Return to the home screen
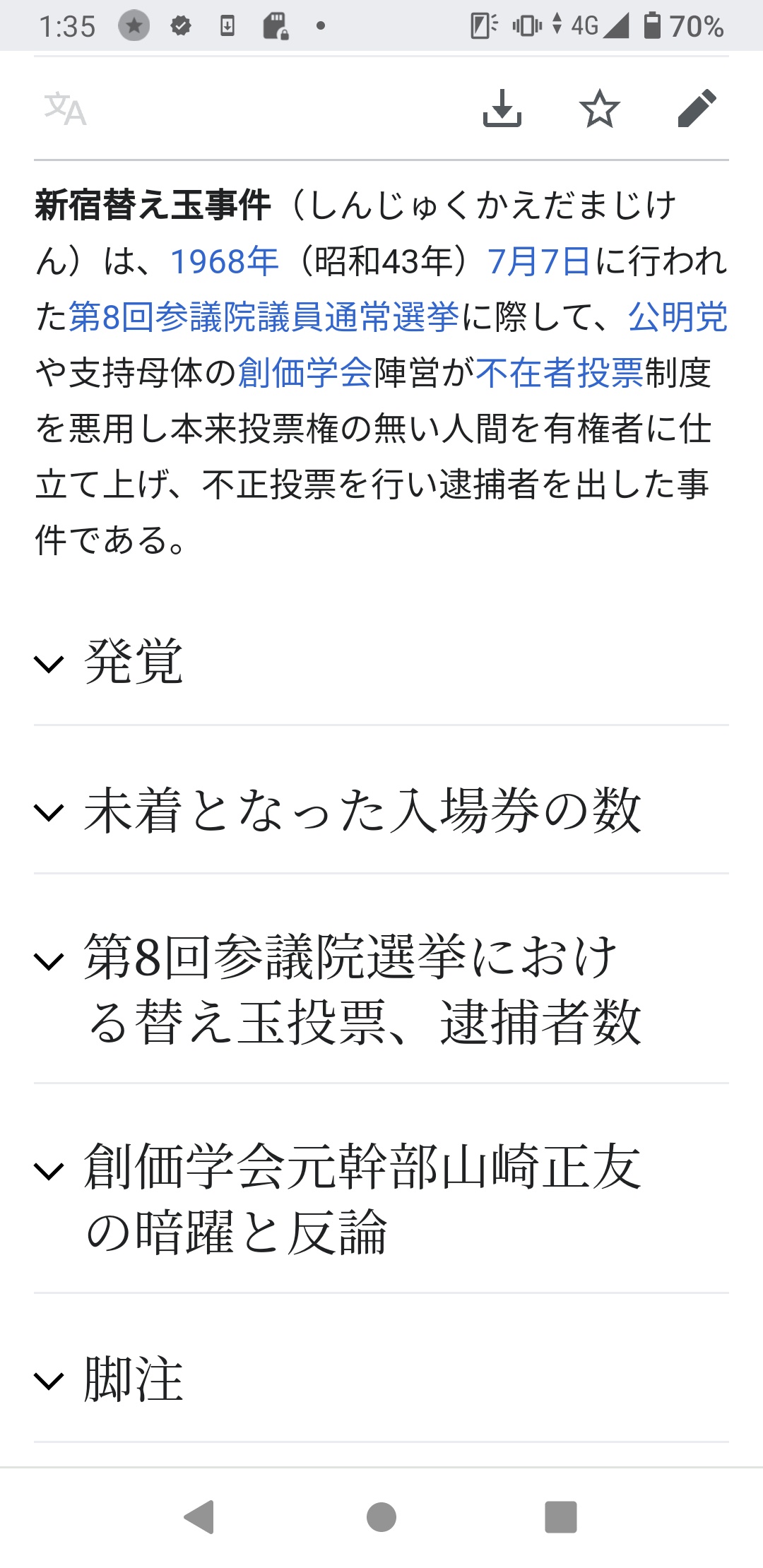 pyautogui.click(x=381, y=1517)
